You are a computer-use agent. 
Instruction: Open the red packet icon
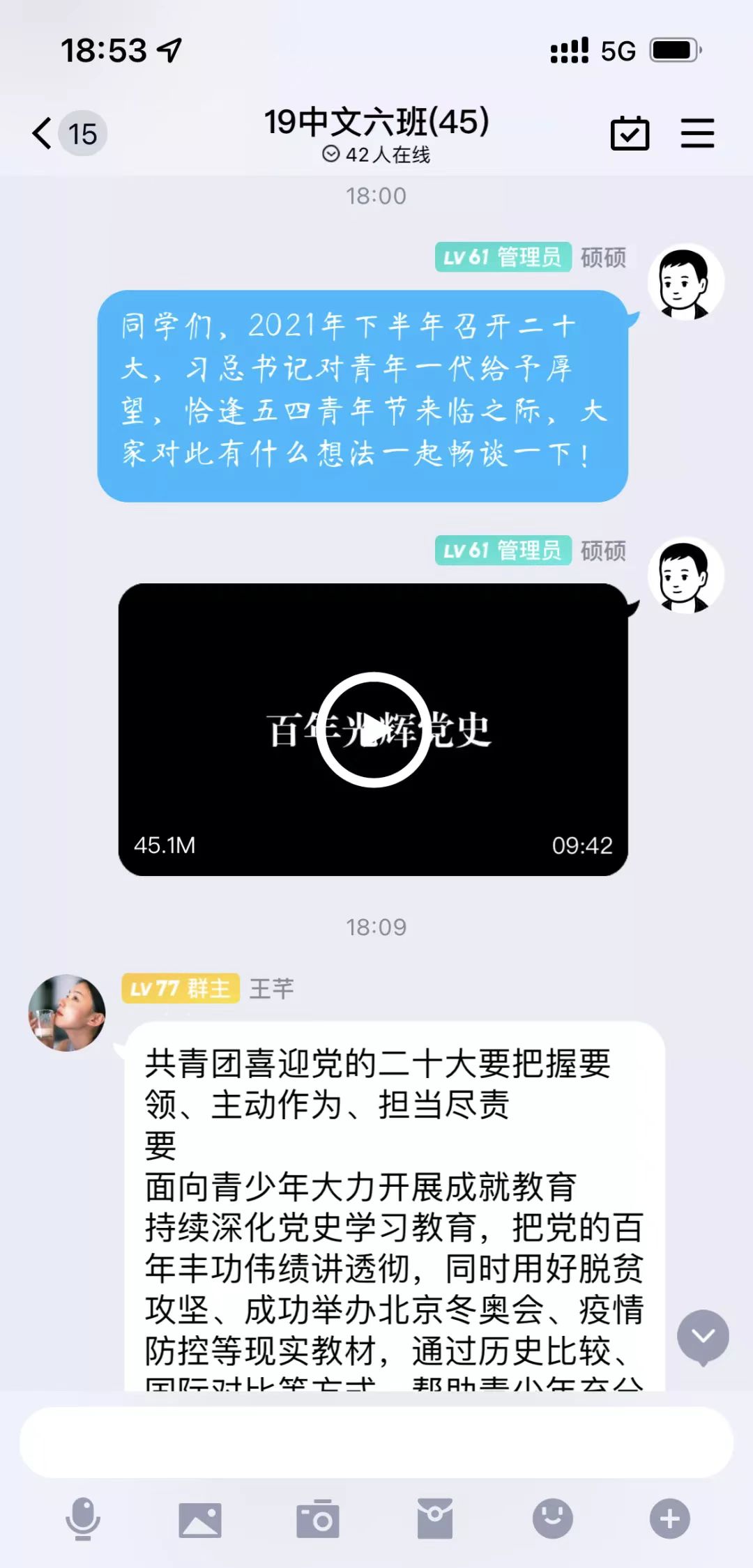coord(435,1519)
